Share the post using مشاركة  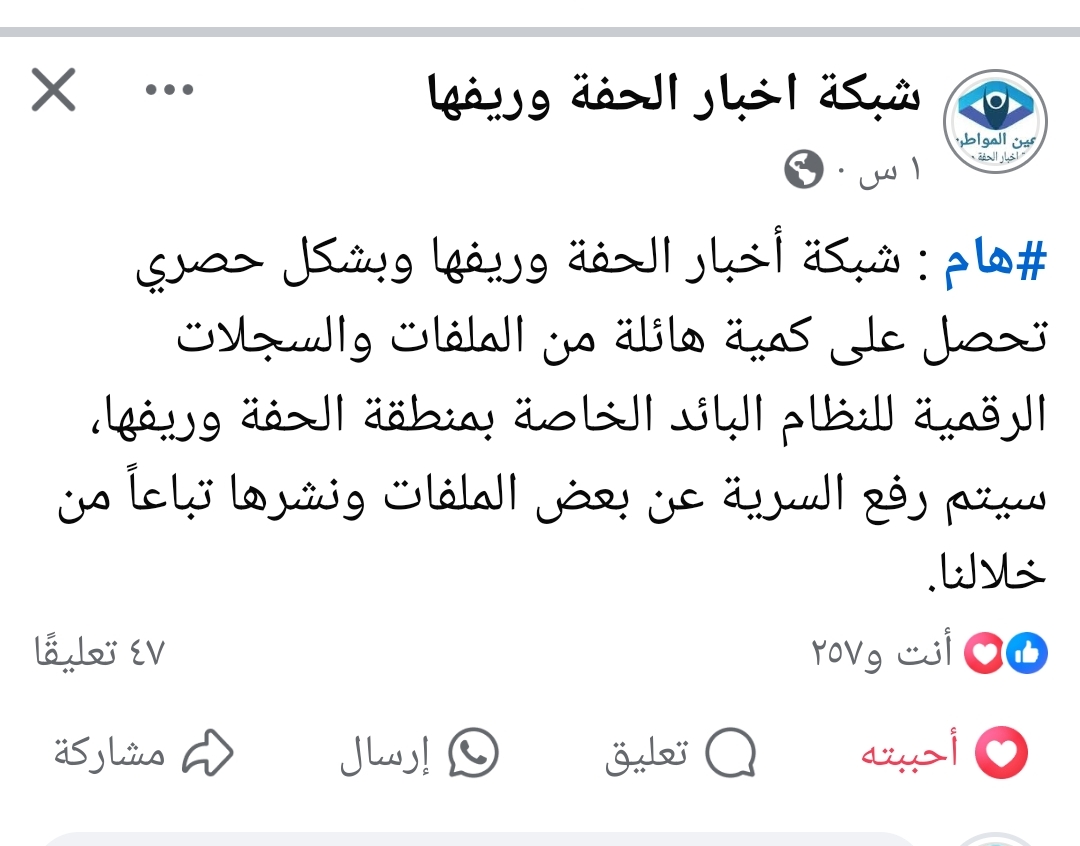pos(143,753)
